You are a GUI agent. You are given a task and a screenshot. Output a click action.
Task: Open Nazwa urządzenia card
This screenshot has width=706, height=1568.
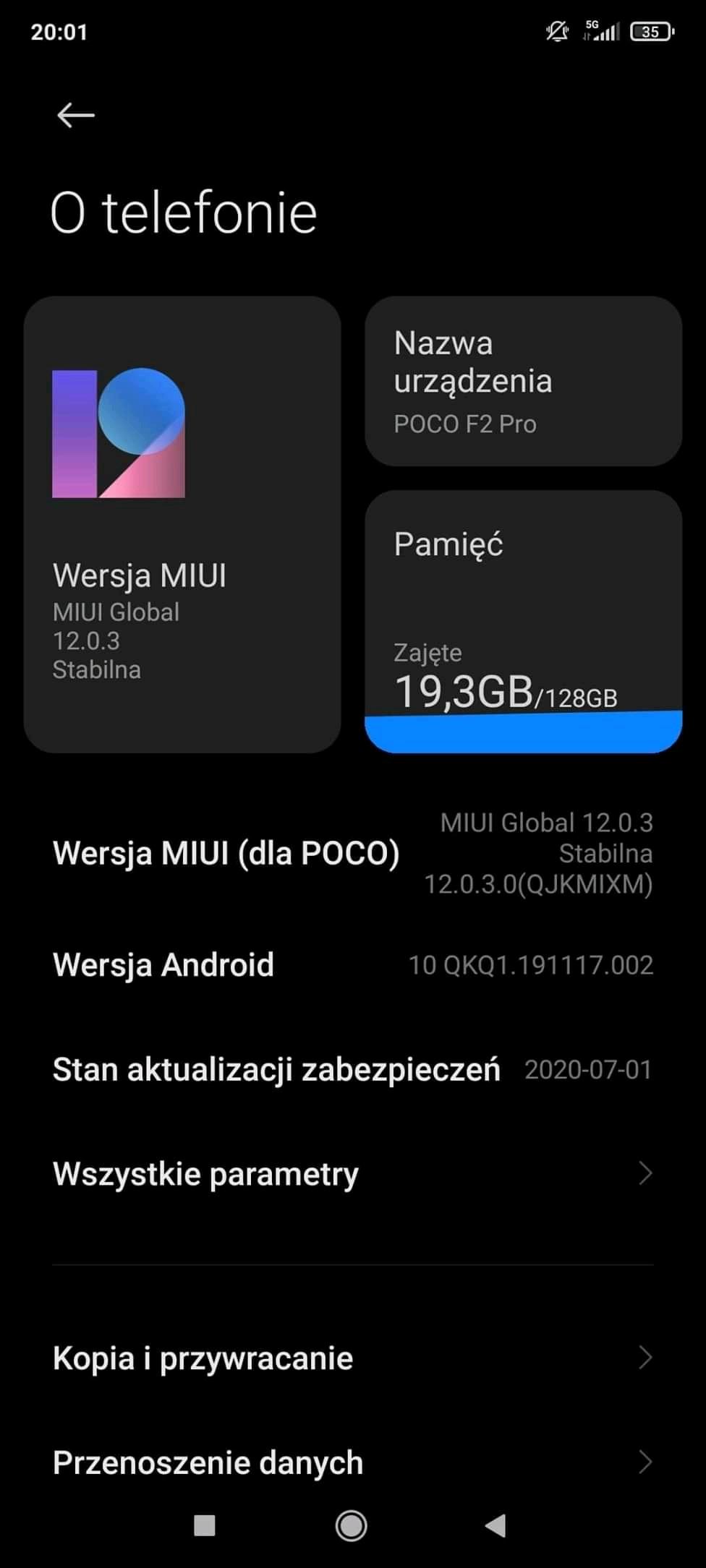[523, 381]
